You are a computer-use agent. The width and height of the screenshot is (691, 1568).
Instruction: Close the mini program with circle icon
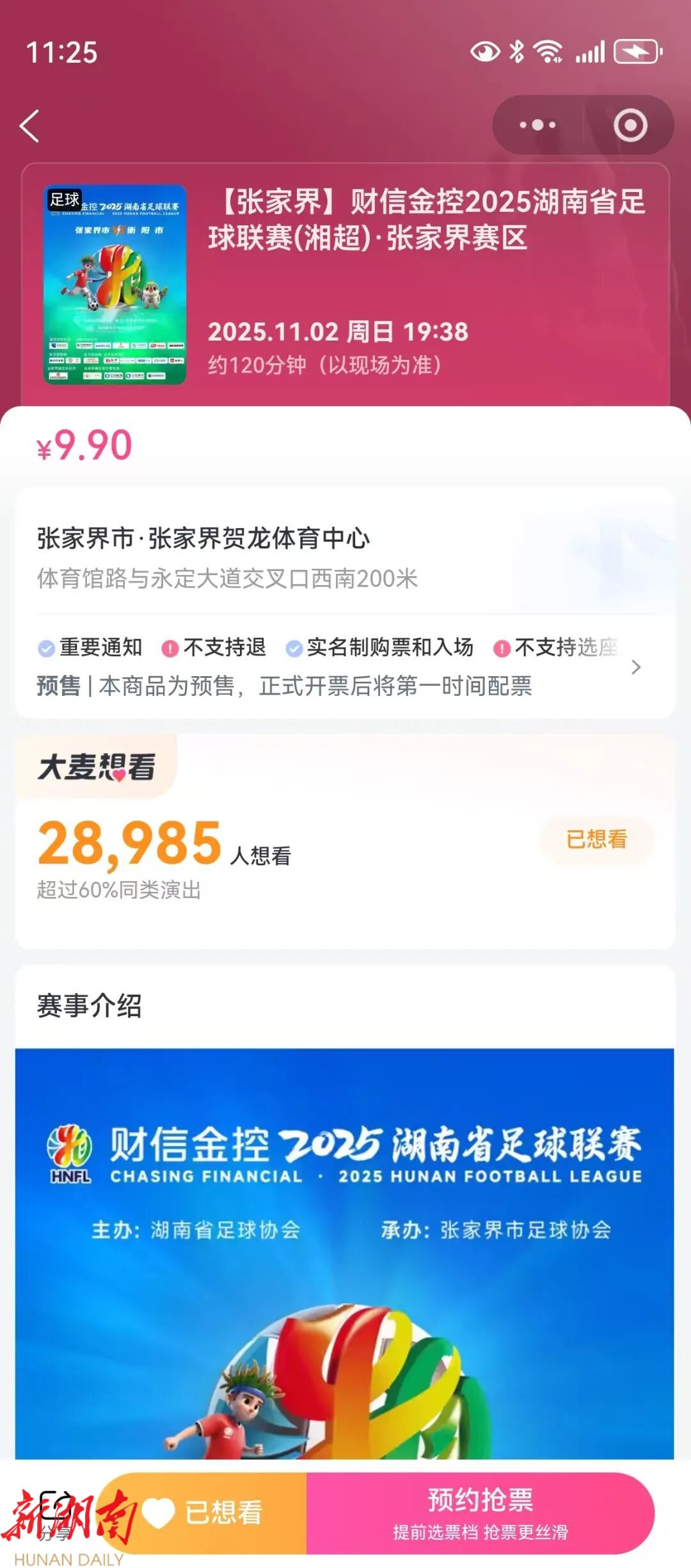[630, 125]
